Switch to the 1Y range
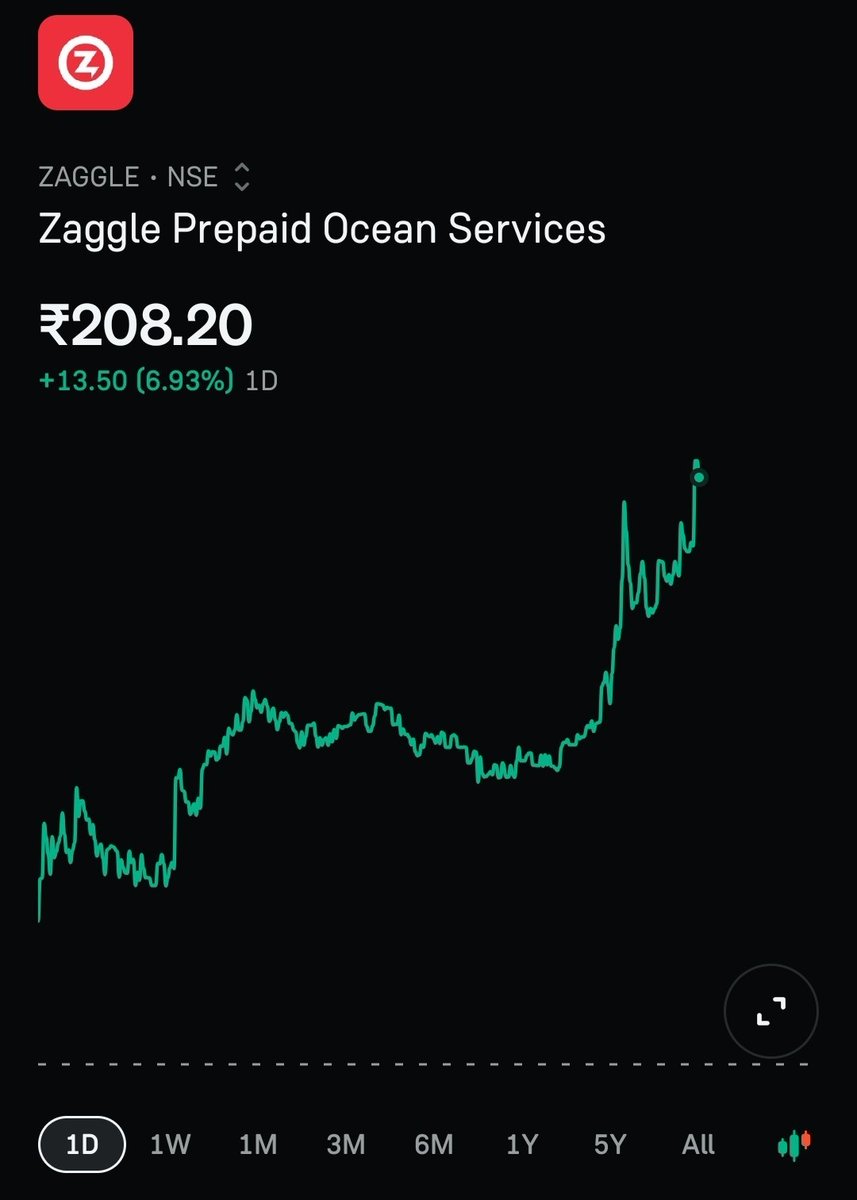The image size is (857, 1200). (x=522, y=1144)
